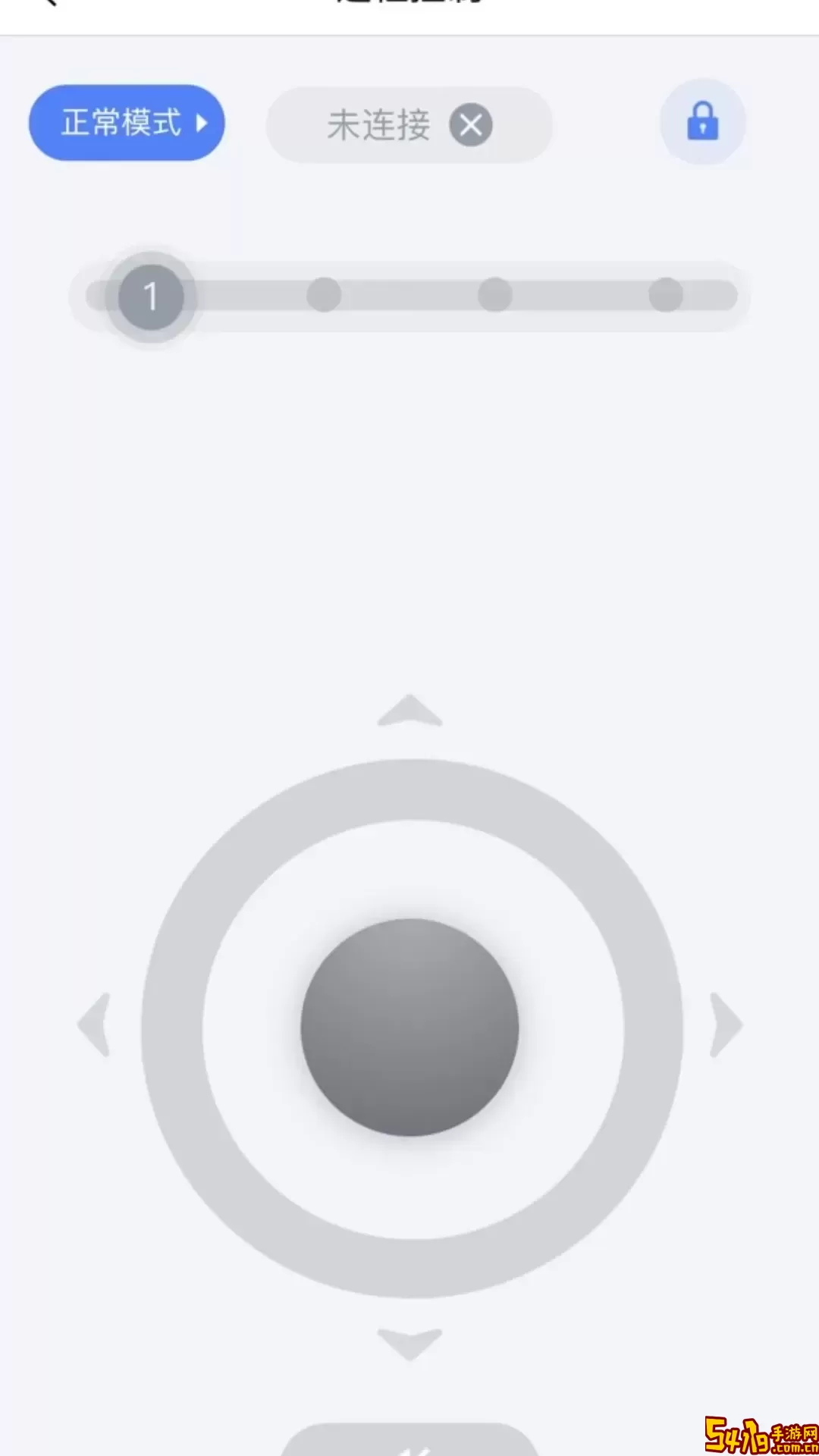Screen dimensions: 819x1456
Task: Tap the down arrow below the joystick
Action: [409, 1343]
